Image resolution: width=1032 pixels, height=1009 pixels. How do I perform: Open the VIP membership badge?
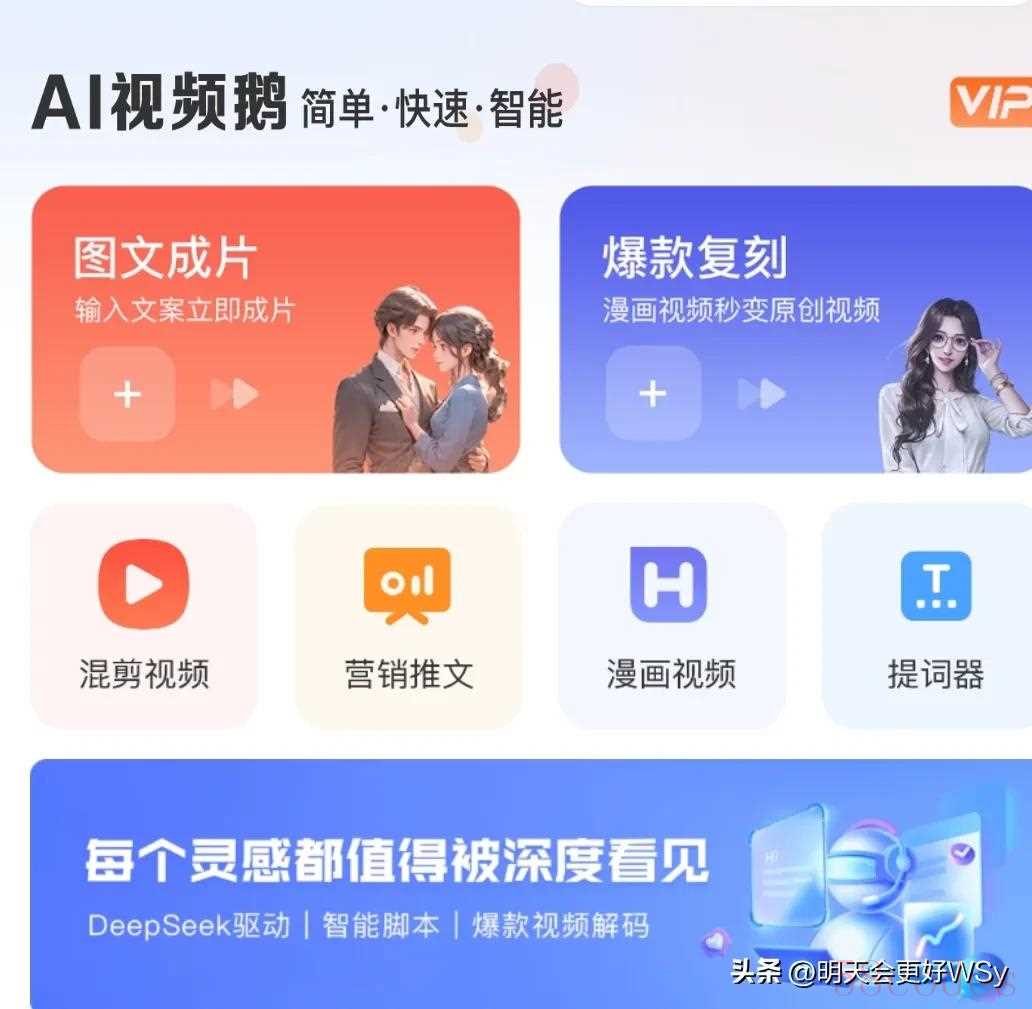991,102
